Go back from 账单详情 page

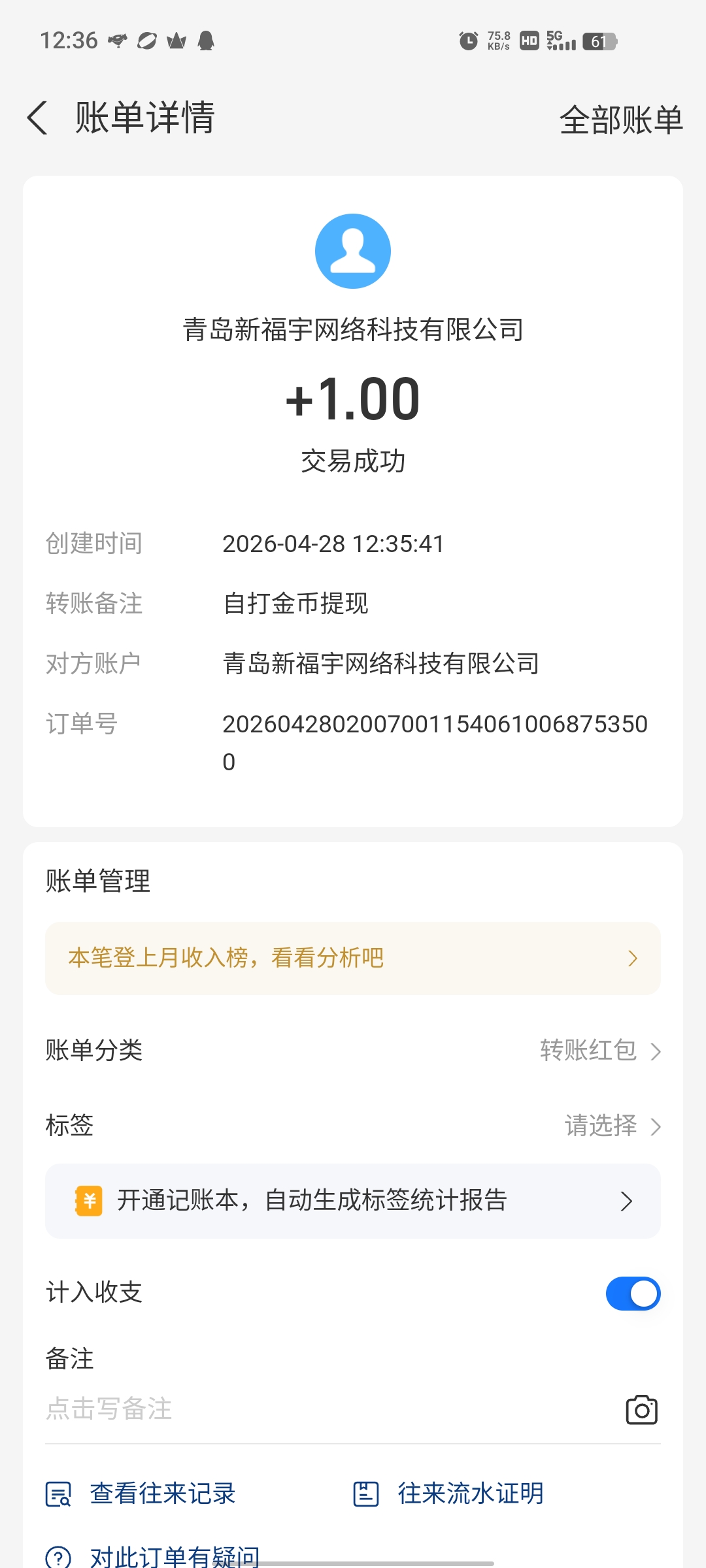point(38,118)
